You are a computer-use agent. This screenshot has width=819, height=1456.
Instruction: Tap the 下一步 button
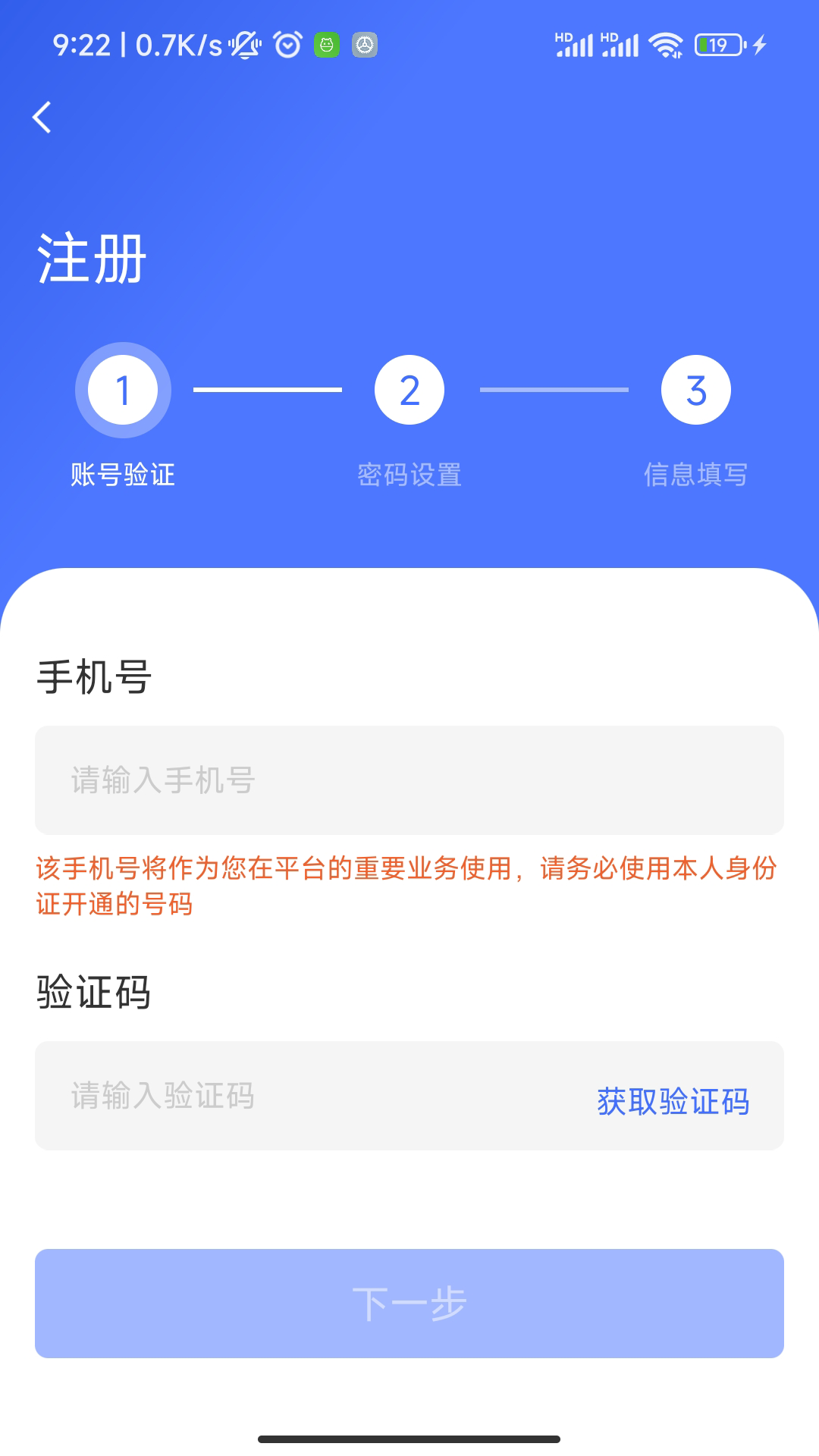point(409,1303)
